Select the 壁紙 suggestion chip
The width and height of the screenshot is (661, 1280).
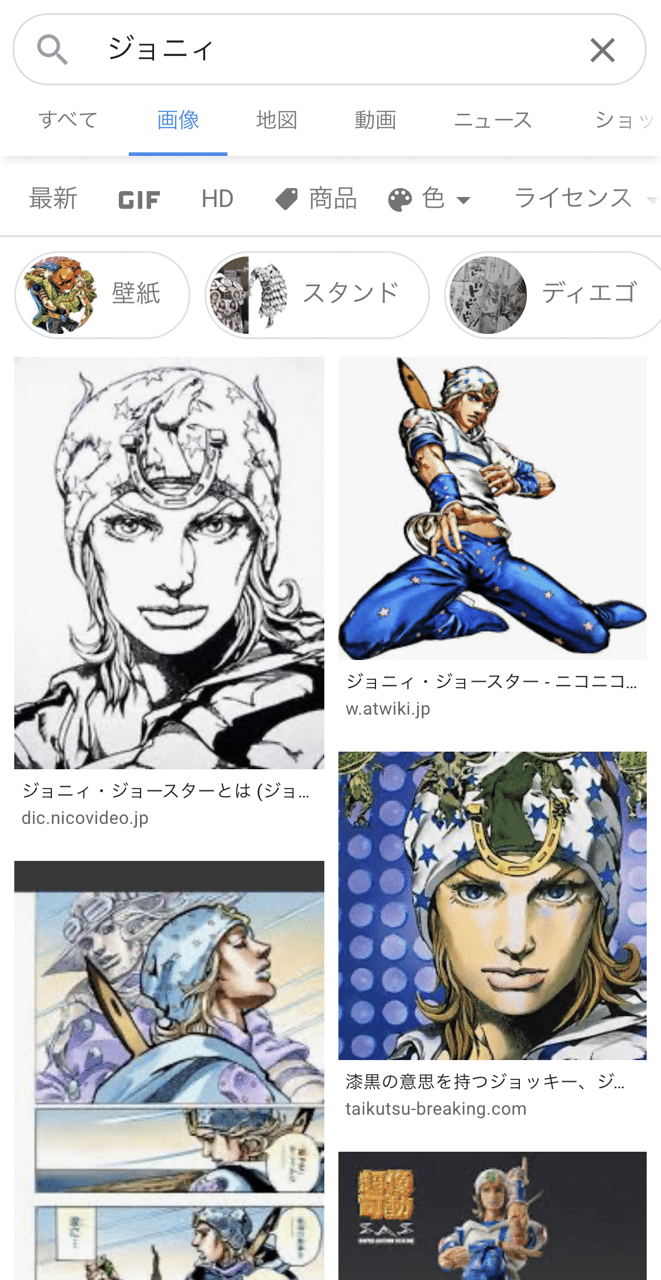tap(102, 294)
